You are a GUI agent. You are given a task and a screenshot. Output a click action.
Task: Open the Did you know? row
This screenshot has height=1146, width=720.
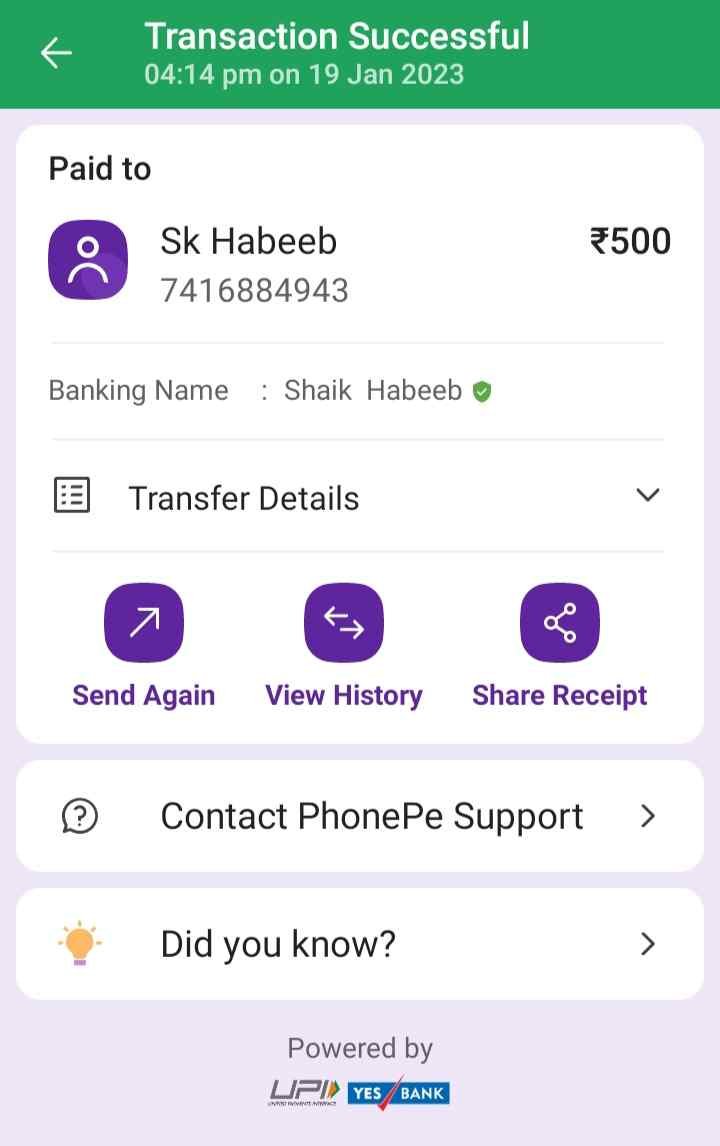tap(360, 943)
